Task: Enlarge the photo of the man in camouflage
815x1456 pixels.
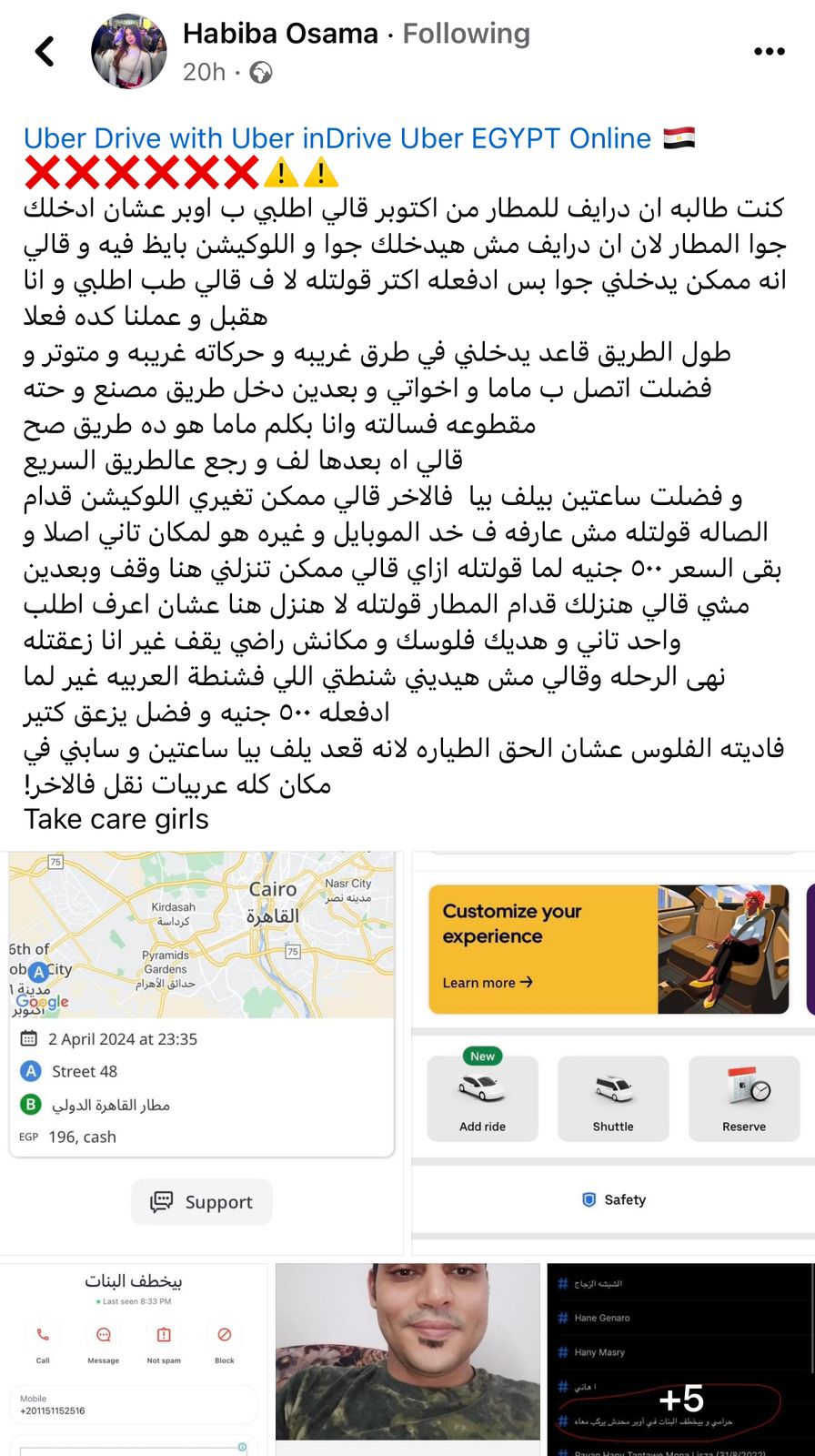Action: (407, 1358)
